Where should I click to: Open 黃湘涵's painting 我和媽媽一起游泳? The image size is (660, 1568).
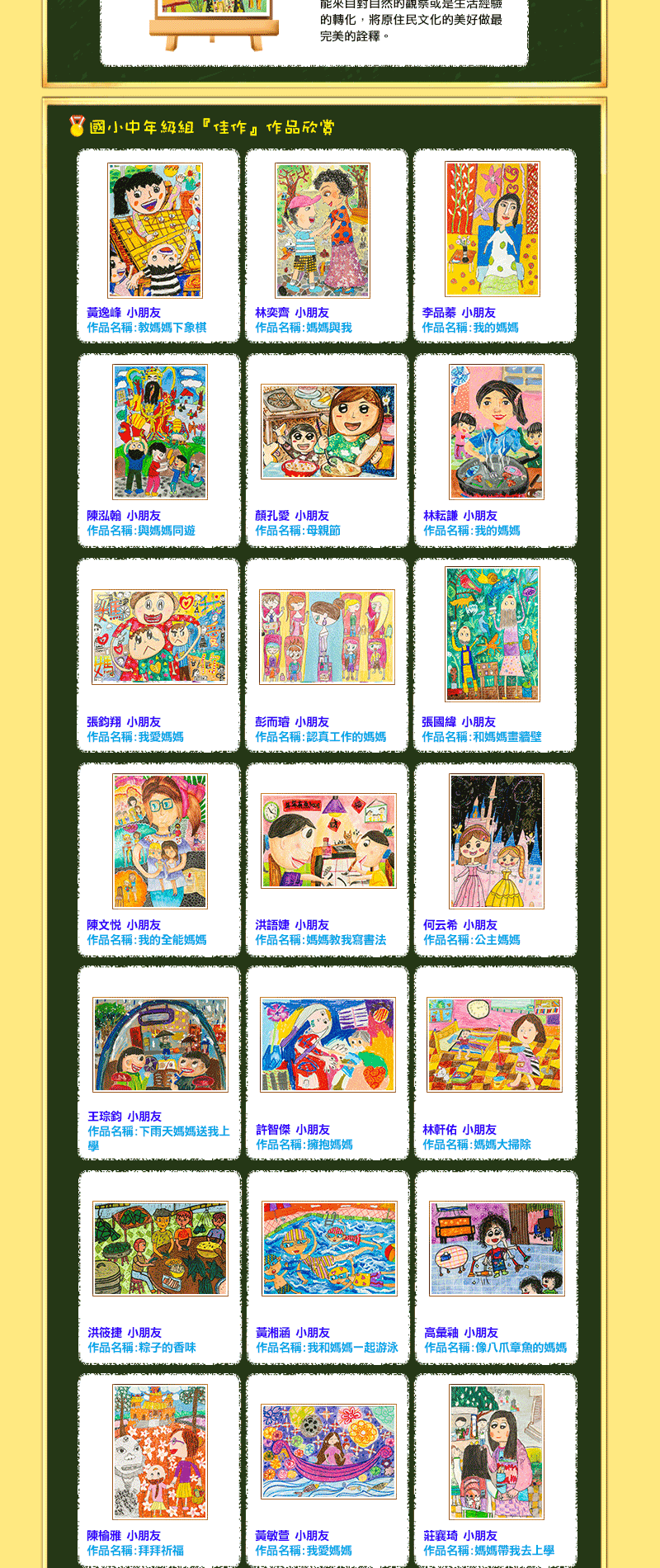329,1248
